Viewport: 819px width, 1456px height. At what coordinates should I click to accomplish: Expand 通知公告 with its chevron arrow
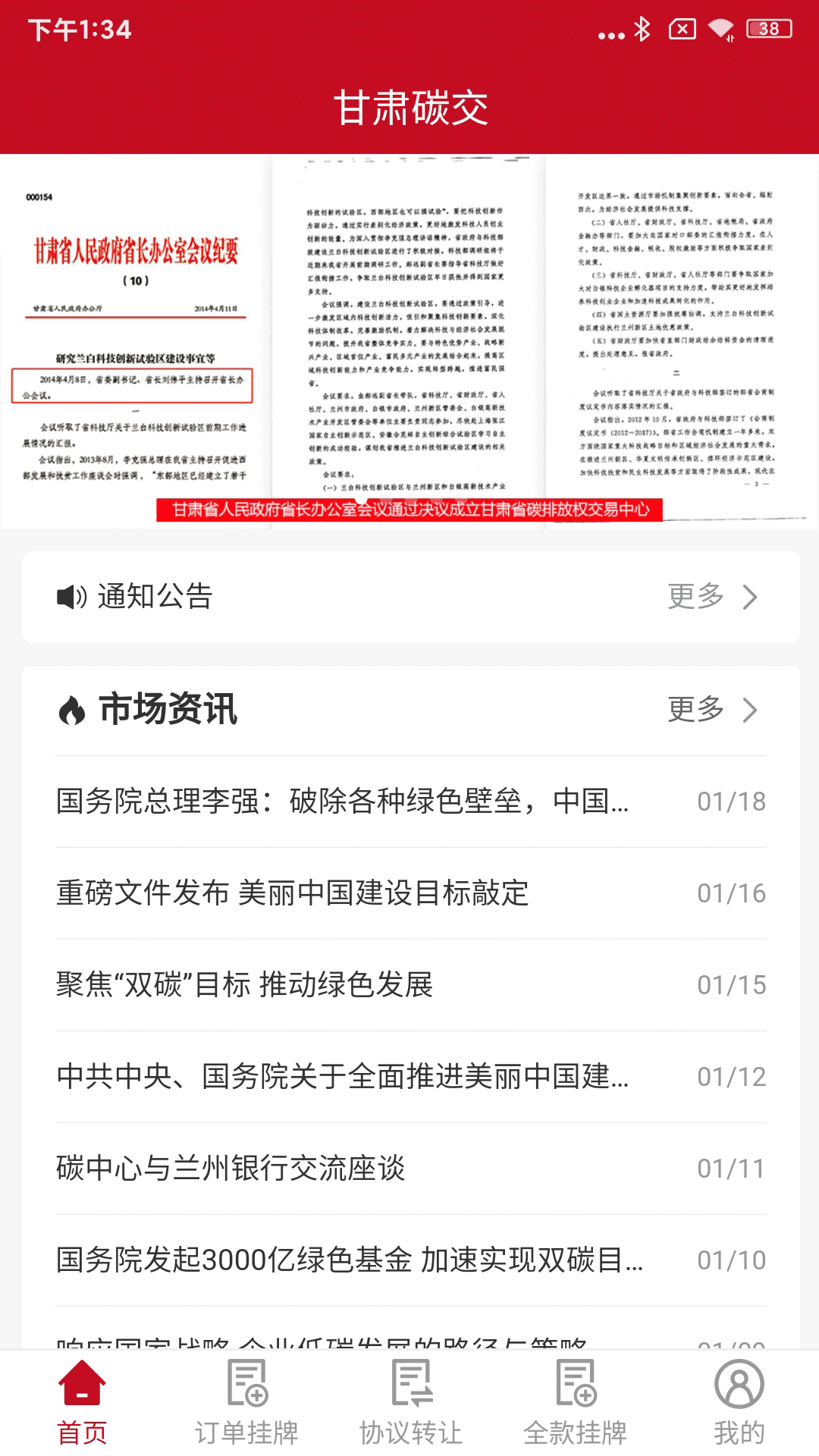[x=749, y=597]
